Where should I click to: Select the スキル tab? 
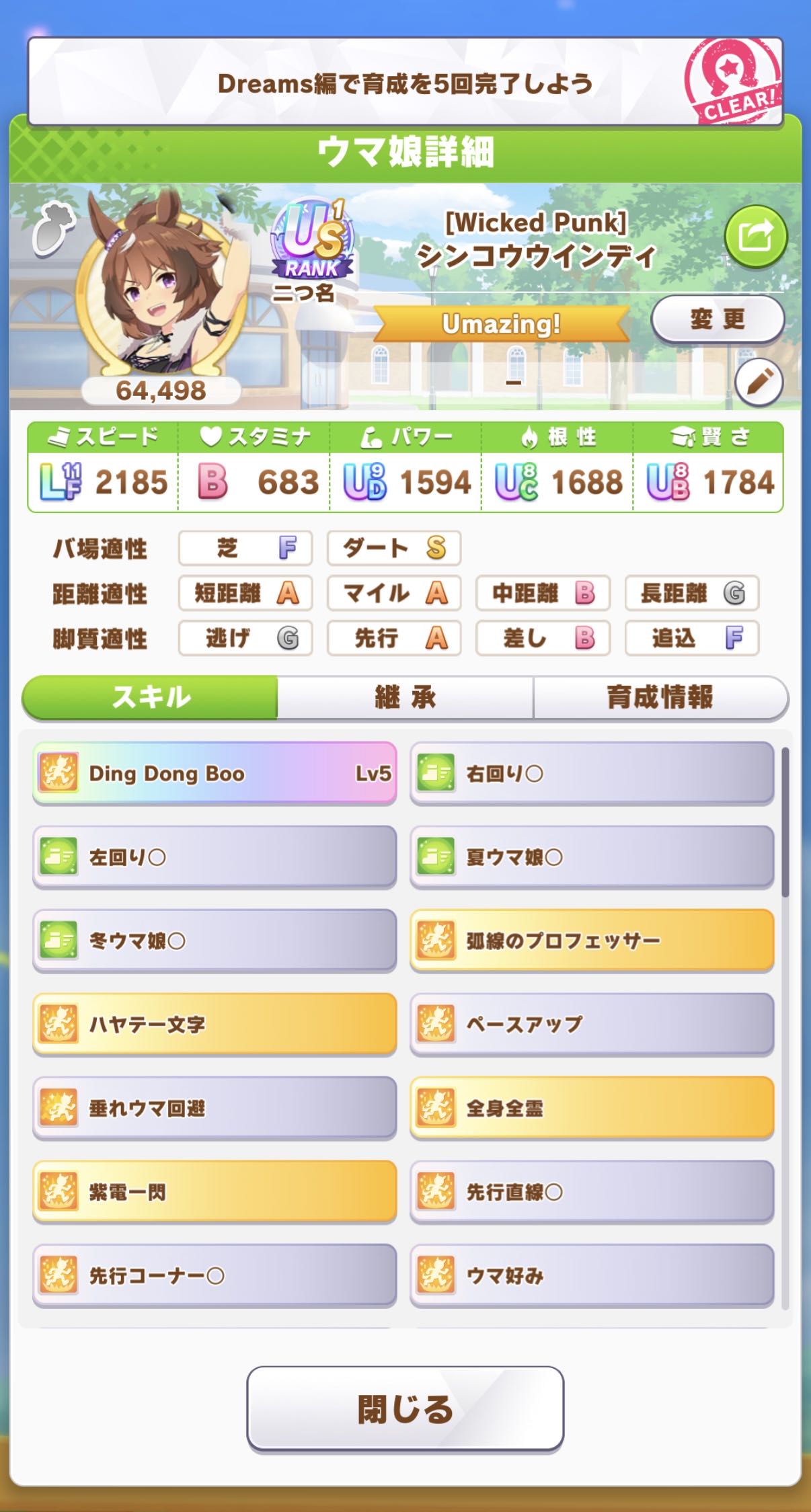click(x=150, y=697)
